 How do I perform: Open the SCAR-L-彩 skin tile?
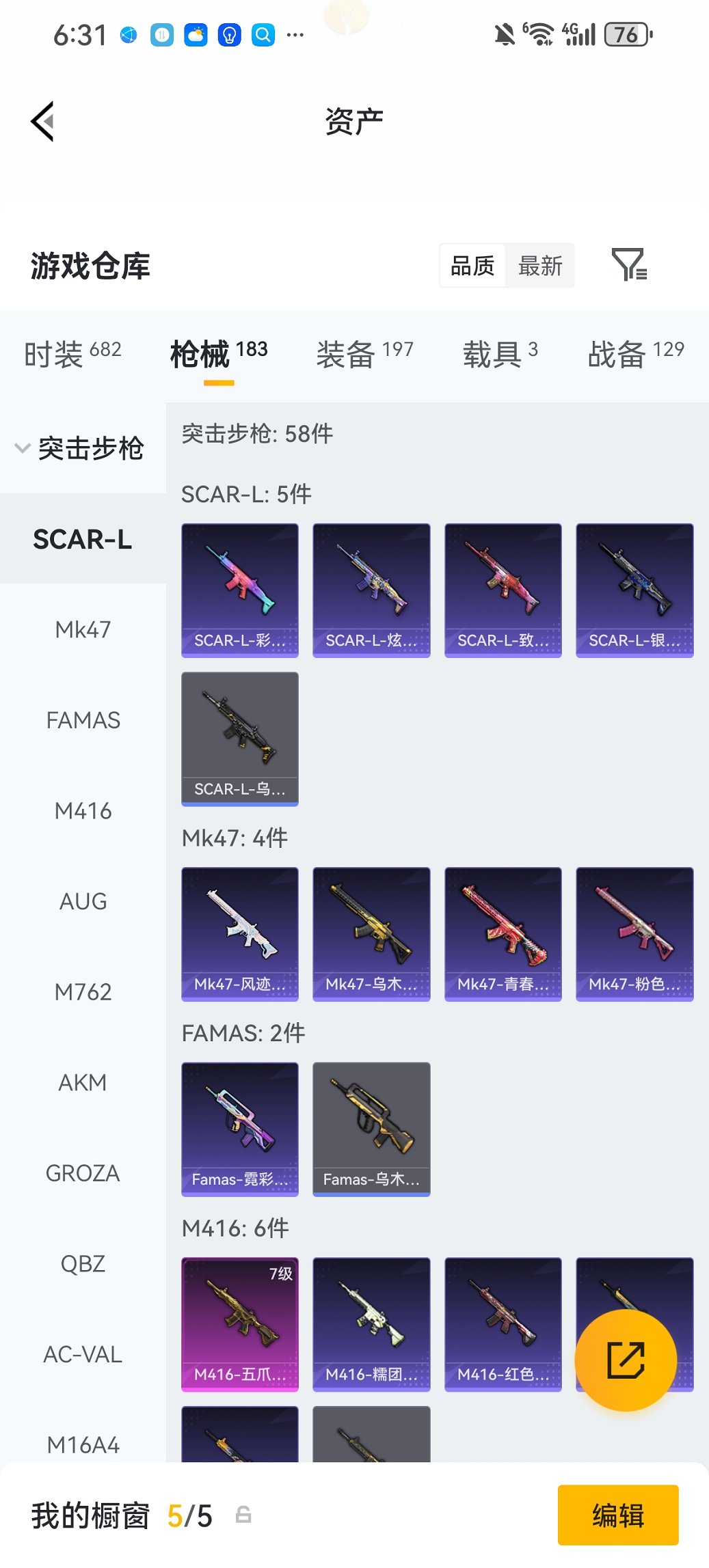tap(240, 590)
